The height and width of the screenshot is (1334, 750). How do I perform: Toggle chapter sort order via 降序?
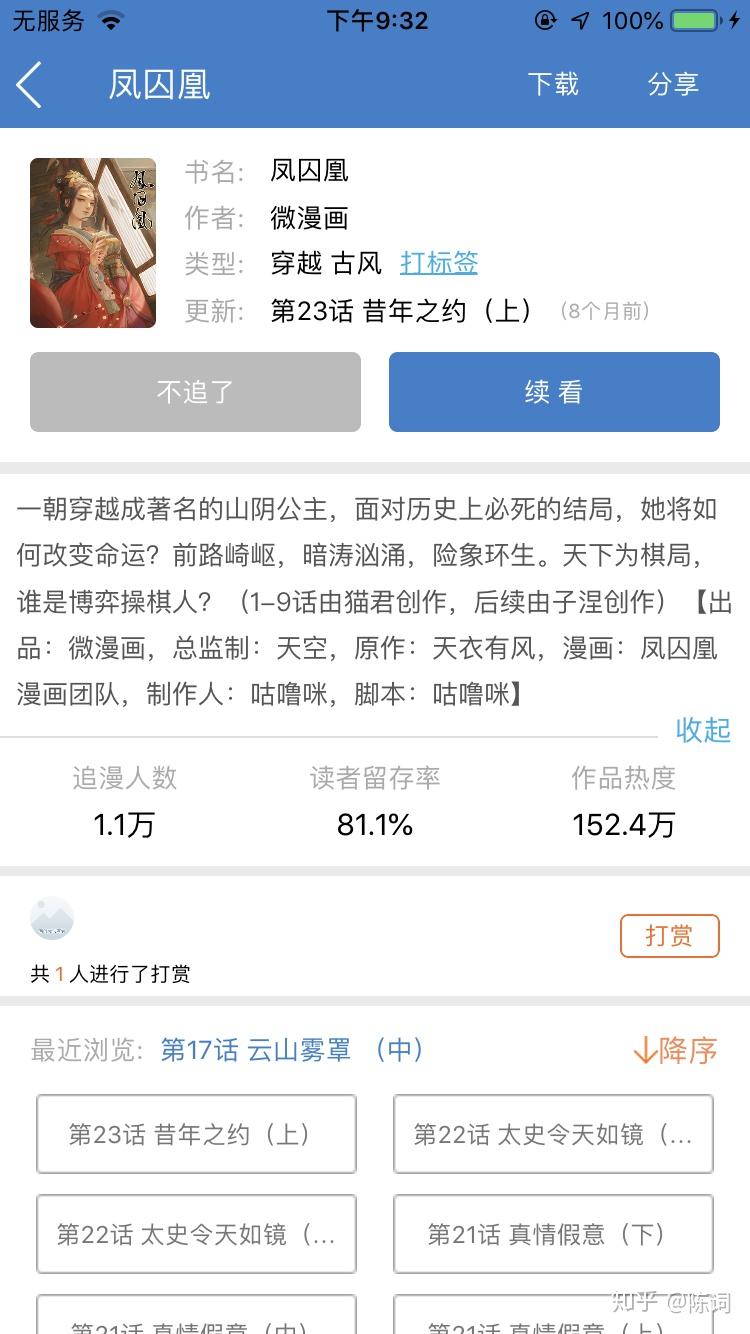[676, 1050]
